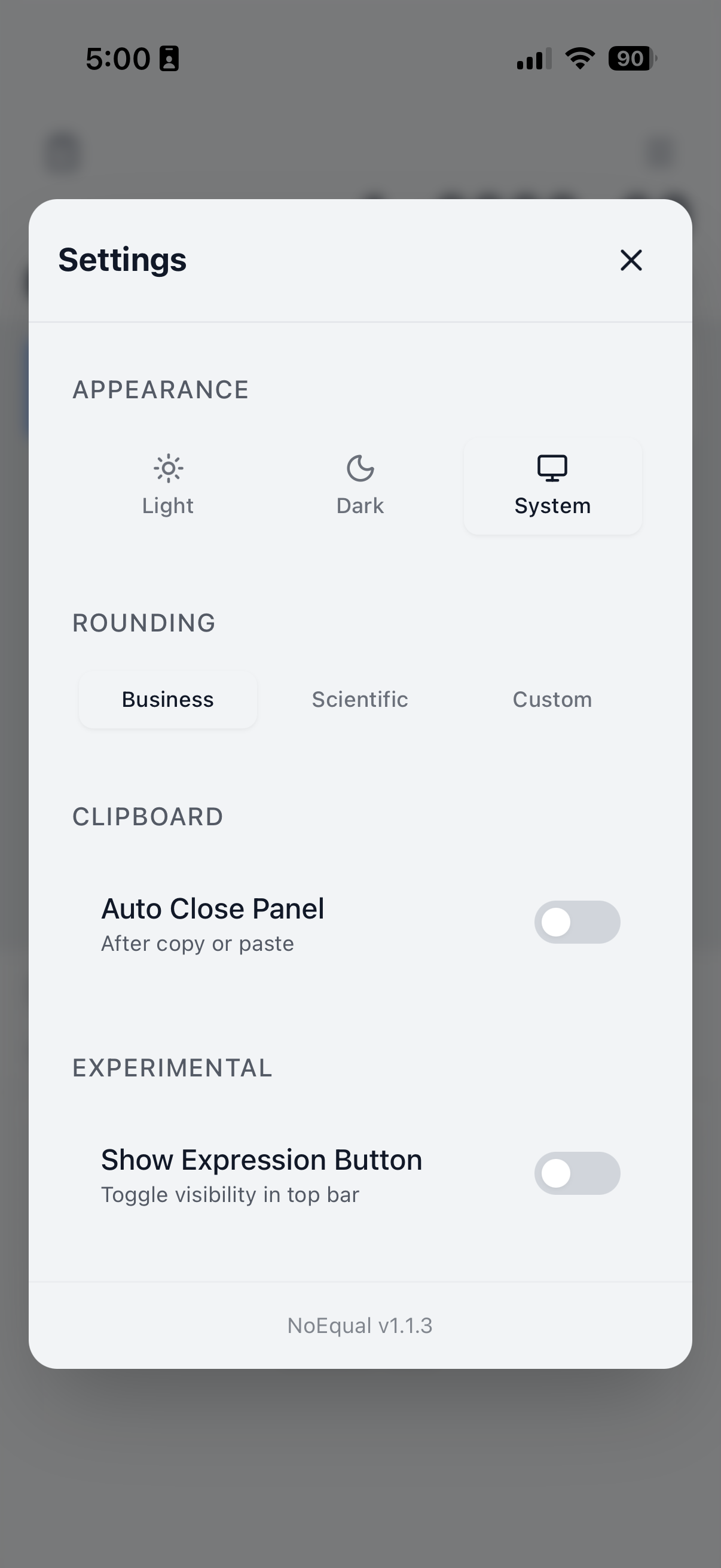Viewport: 721px width, 1568px height.
Task: Tap the moon icon for Dark mode
Action: pyautogui.click(x=359, y=468)
